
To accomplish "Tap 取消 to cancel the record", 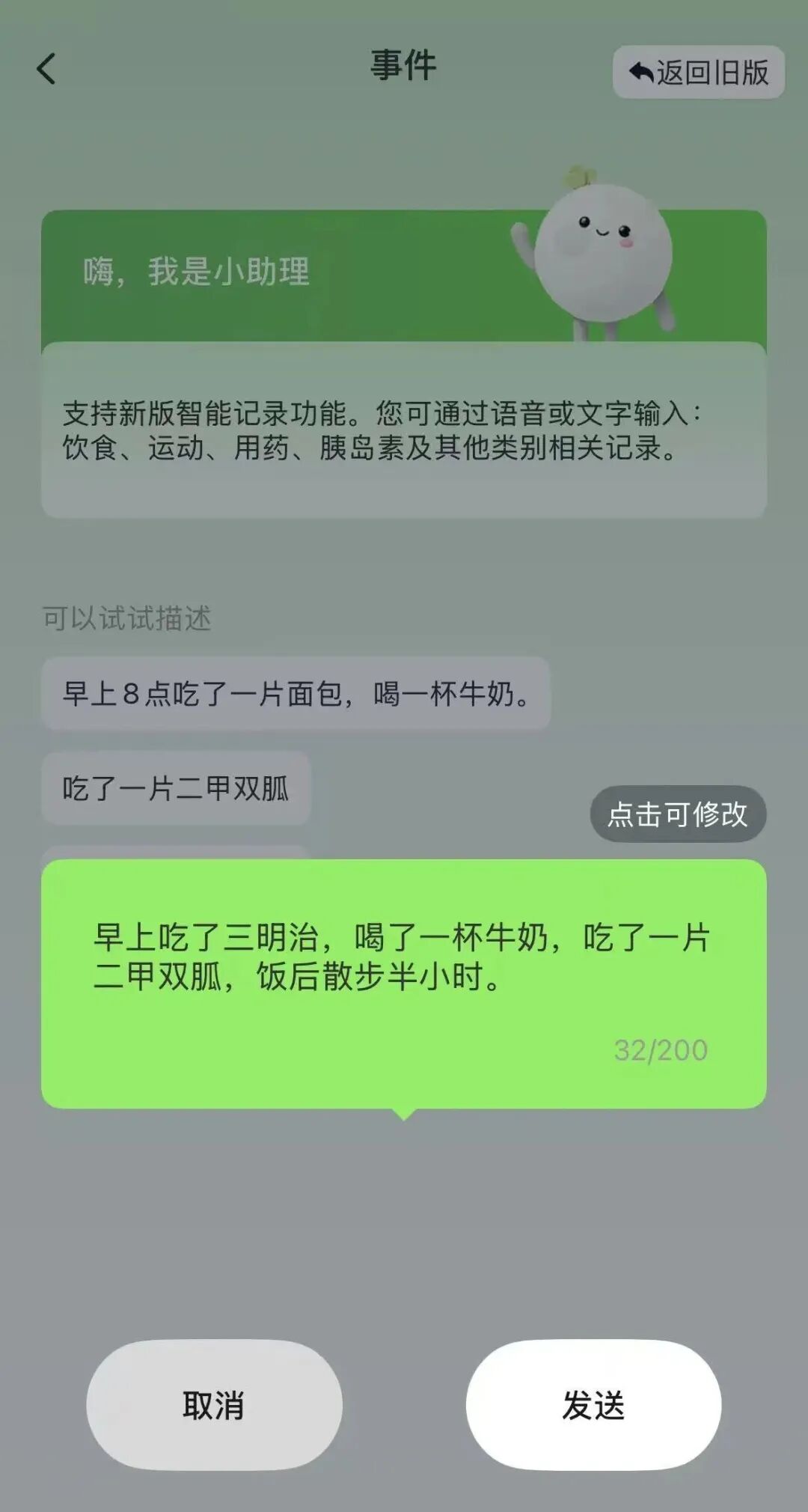I will point(214,1405).
